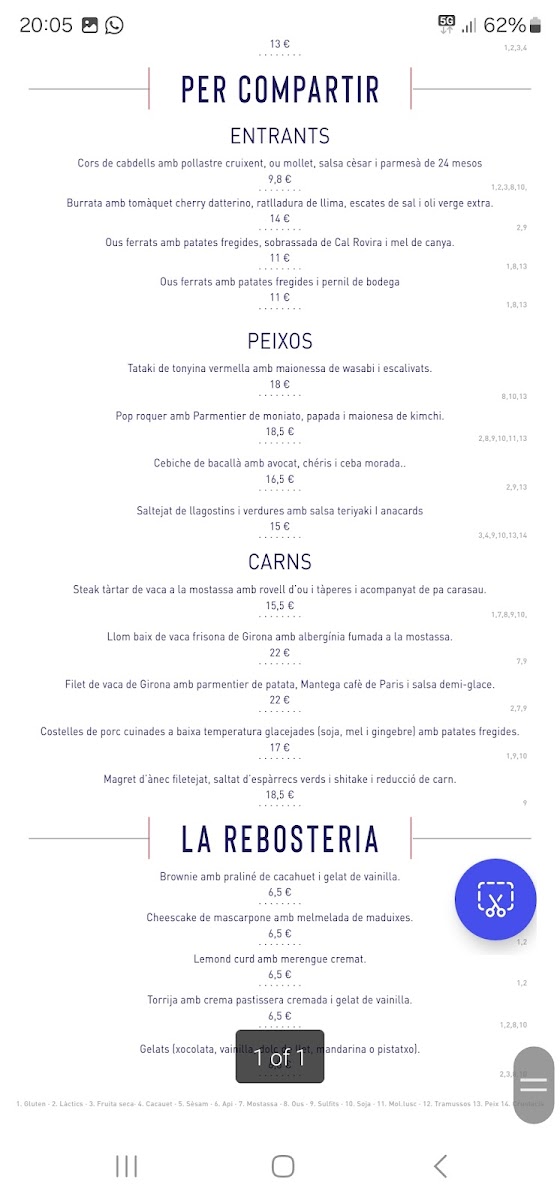Go back with the navigation bar arrow
Screen dimensions: 560x1200
(440, 1165)
